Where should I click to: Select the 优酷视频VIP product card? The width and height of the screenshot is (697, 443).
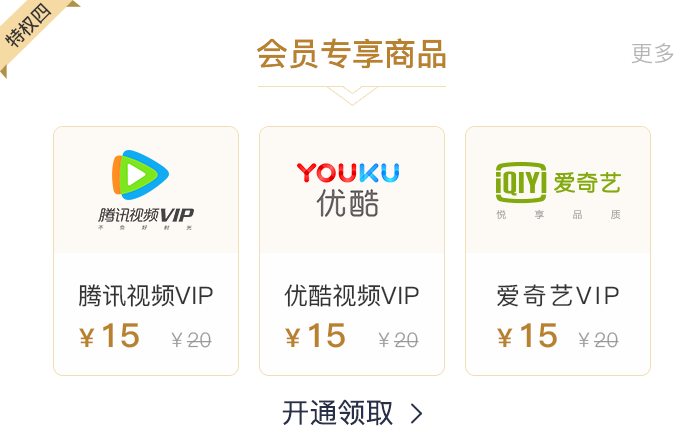point(352,251)
